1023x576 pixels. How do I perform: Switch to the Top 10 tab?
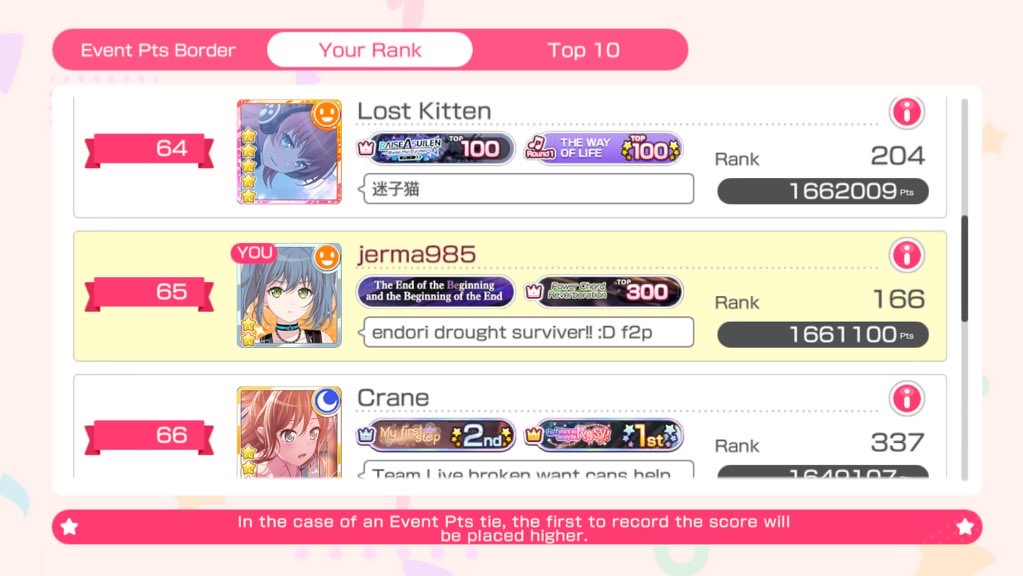tap(583, 50)
